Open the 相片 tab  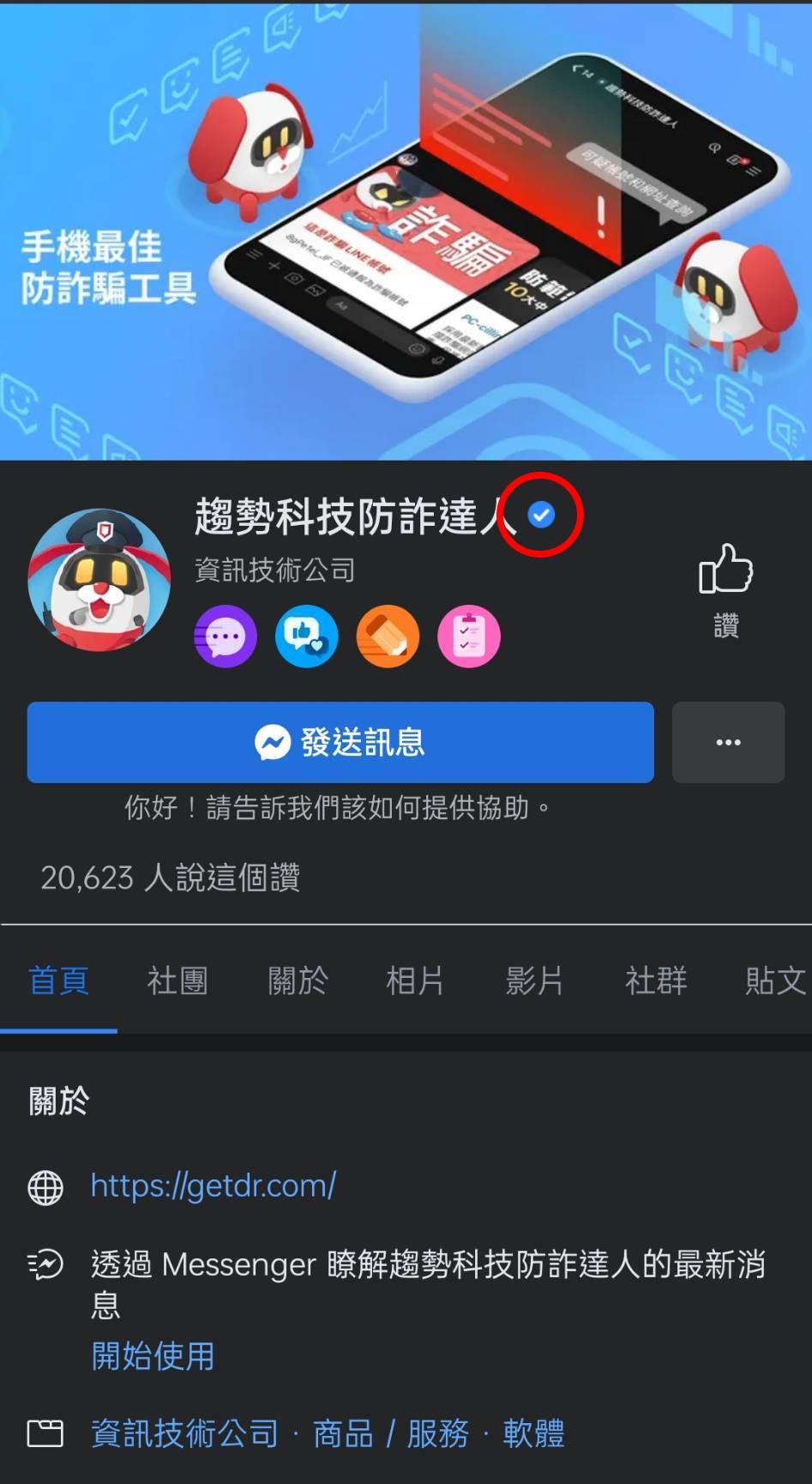(x=415, y=980)
